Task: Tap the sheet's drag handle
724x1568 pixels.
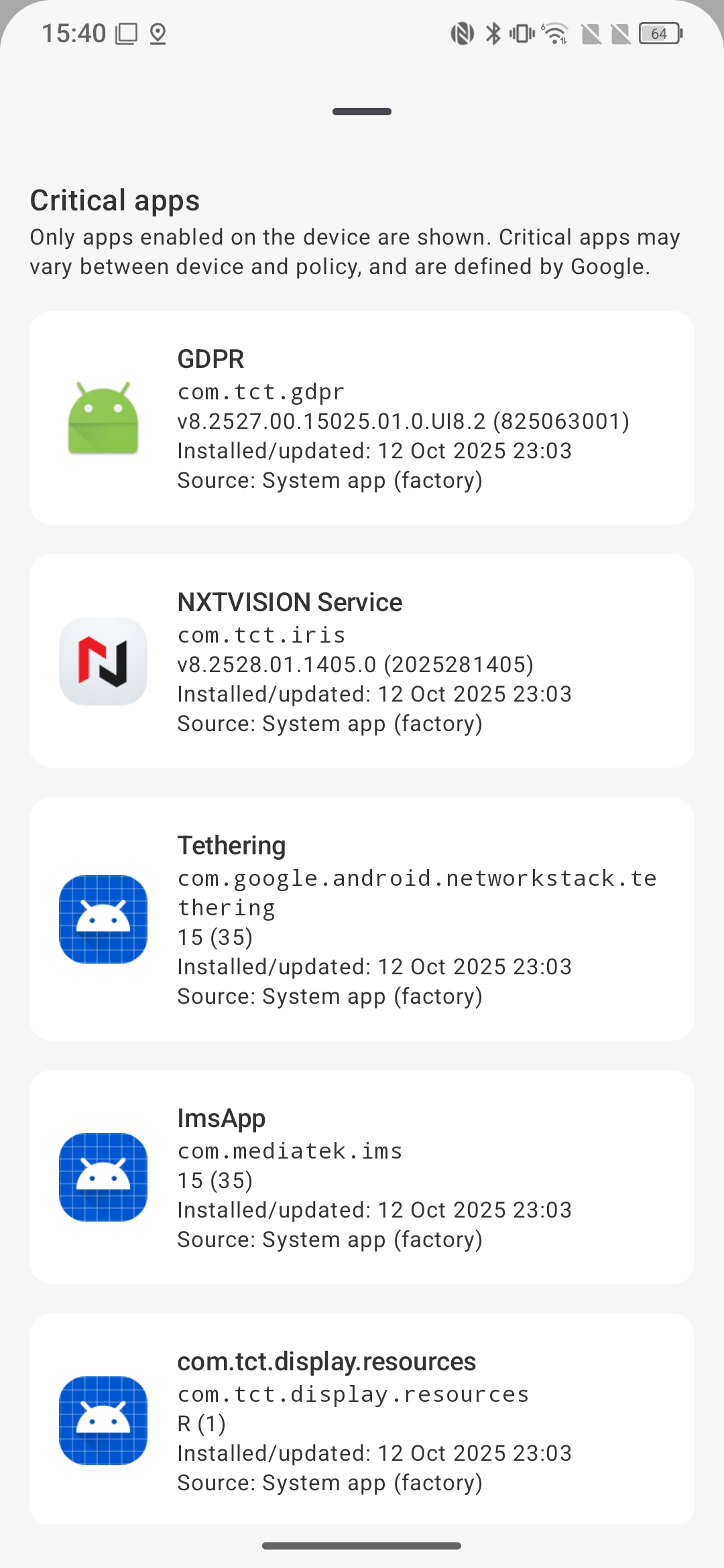Action: click(362, 111)
